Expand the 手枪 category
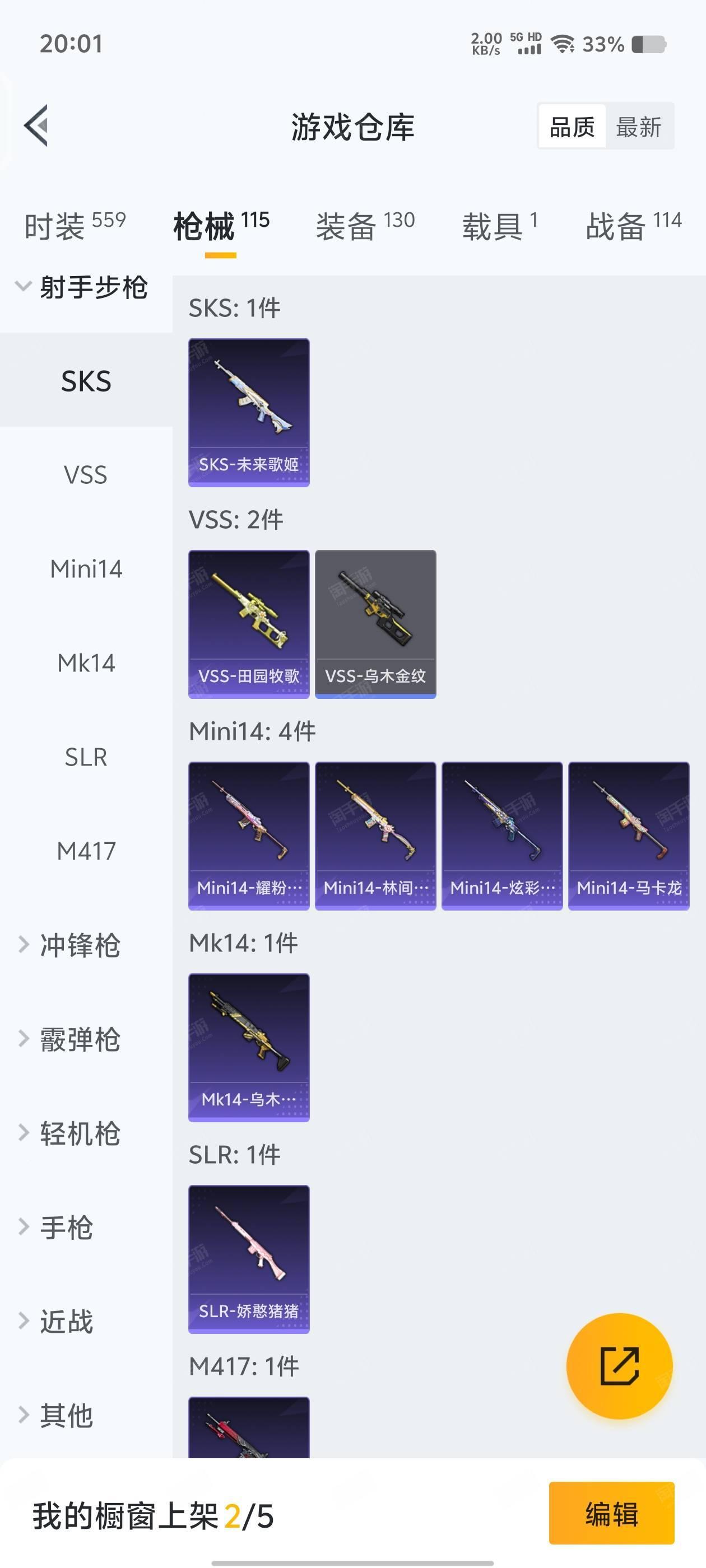The width and height of the screenshot is (706, 1568). pos(66,1227)
